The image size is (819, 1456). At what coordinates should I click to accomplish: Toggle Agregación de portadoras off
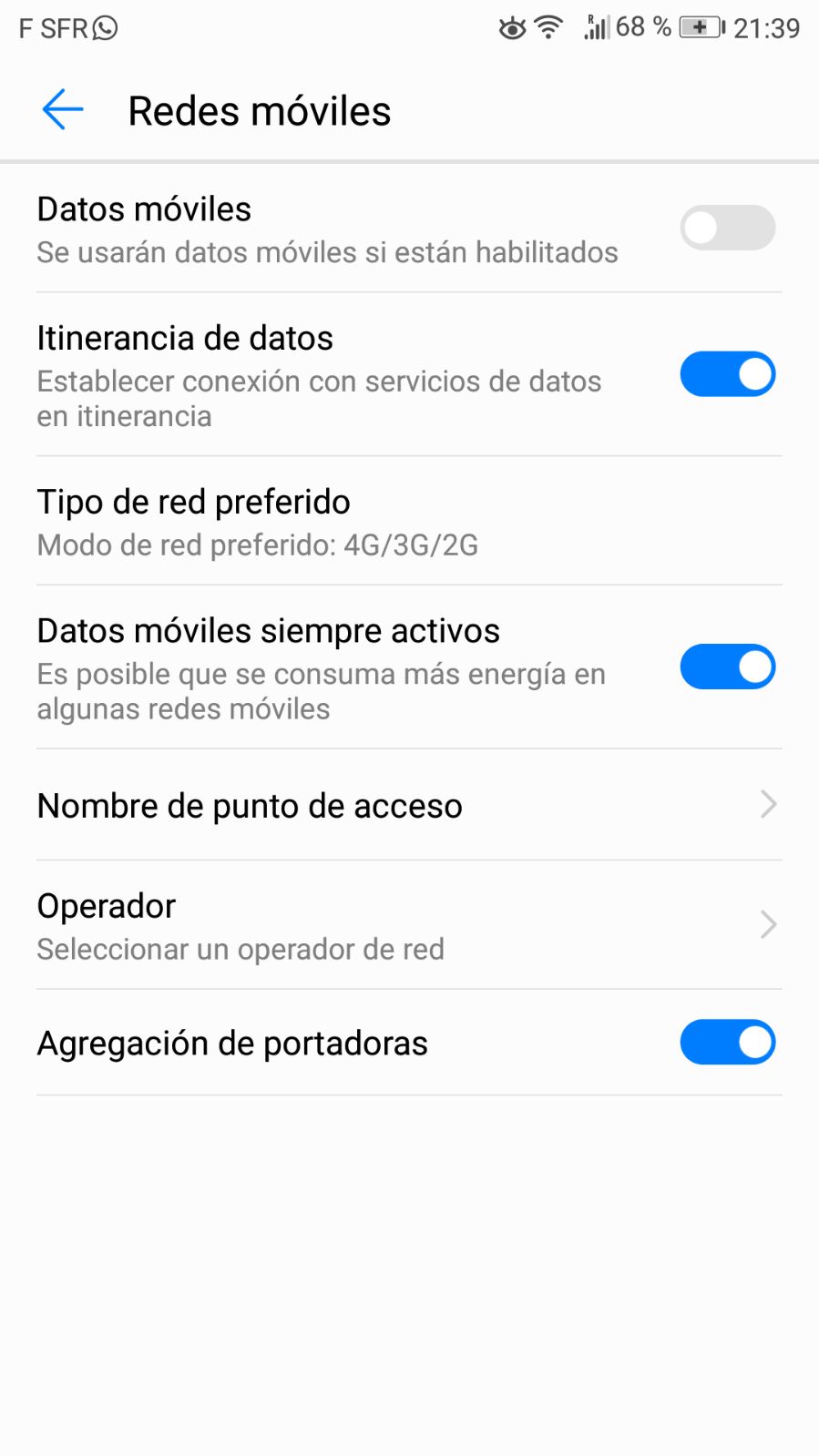[x=727, y=1043]
